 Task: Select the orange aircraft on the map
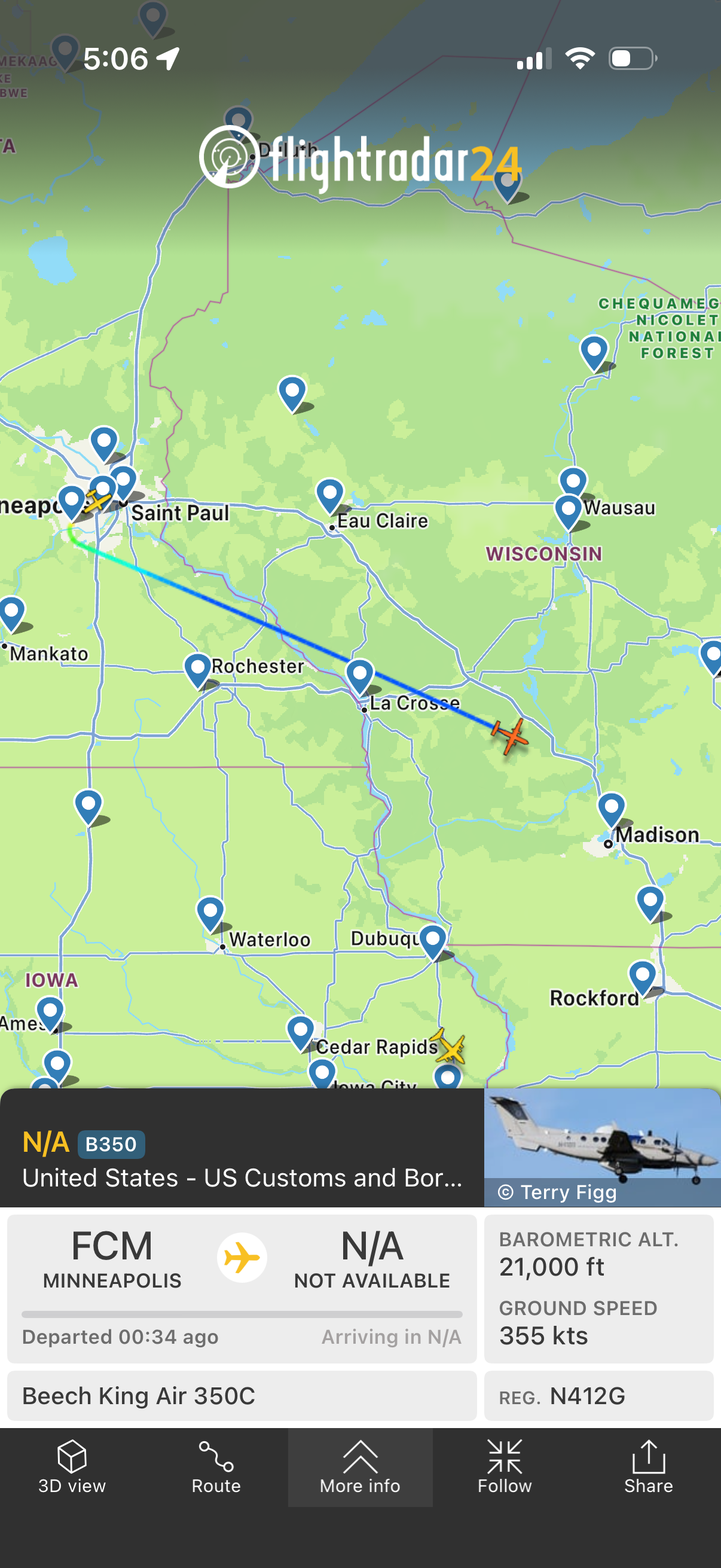(510, 736)
